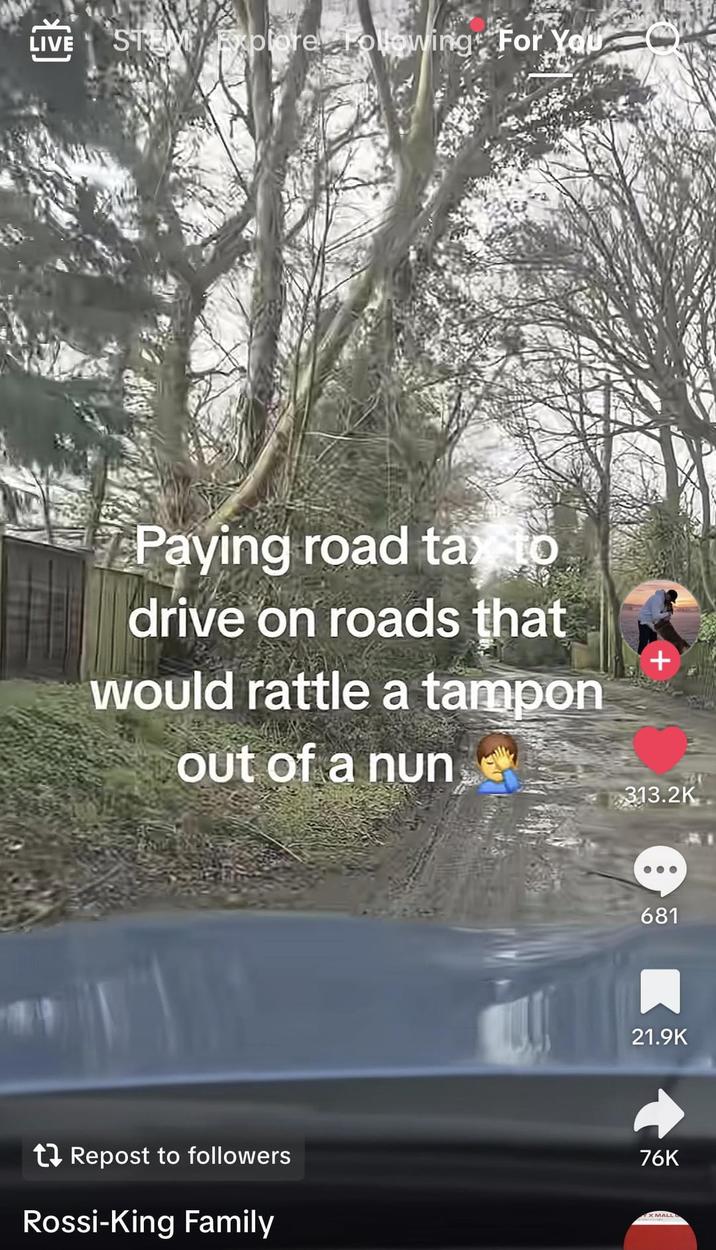Open search with the magnifier icon

coord(662,40)
